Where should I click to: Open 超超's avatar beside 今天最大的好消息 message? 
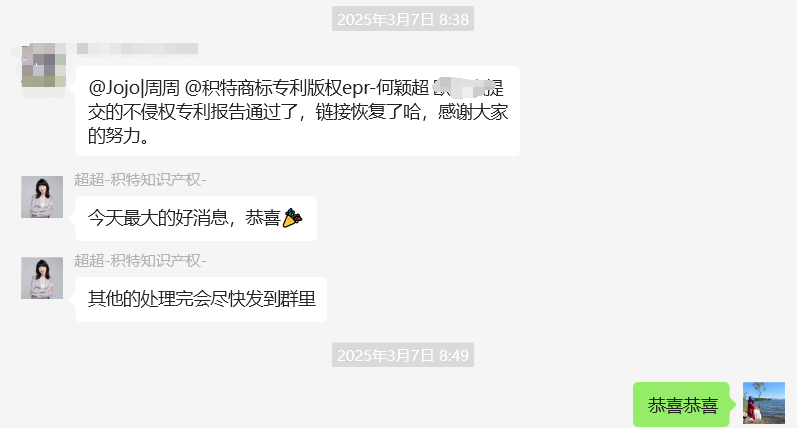point(42,197)
